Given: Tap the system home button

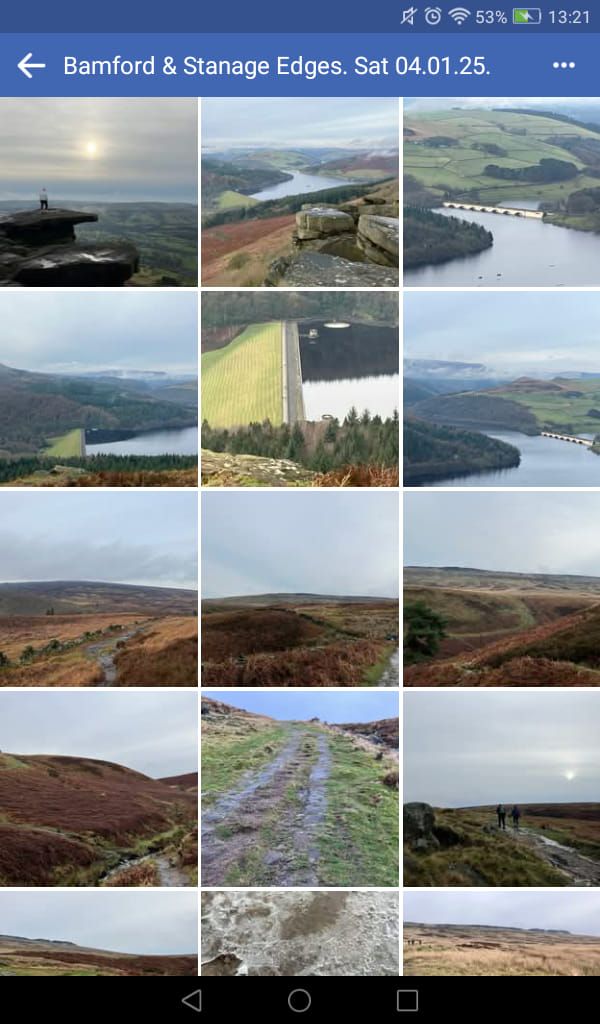Looking at the screenshot, I should coord(299,1000).
